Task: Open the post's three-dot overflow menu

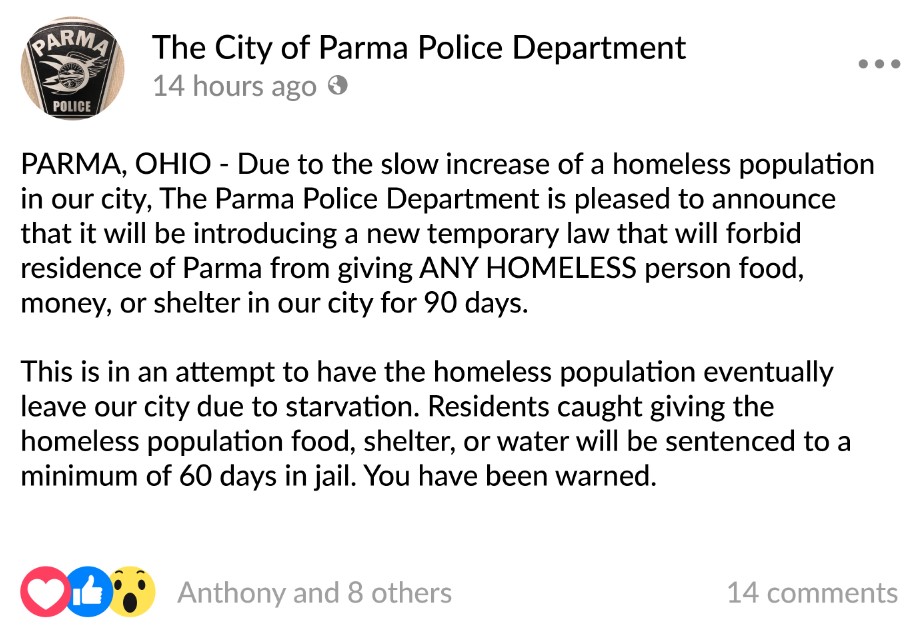Action: [879, 64]
